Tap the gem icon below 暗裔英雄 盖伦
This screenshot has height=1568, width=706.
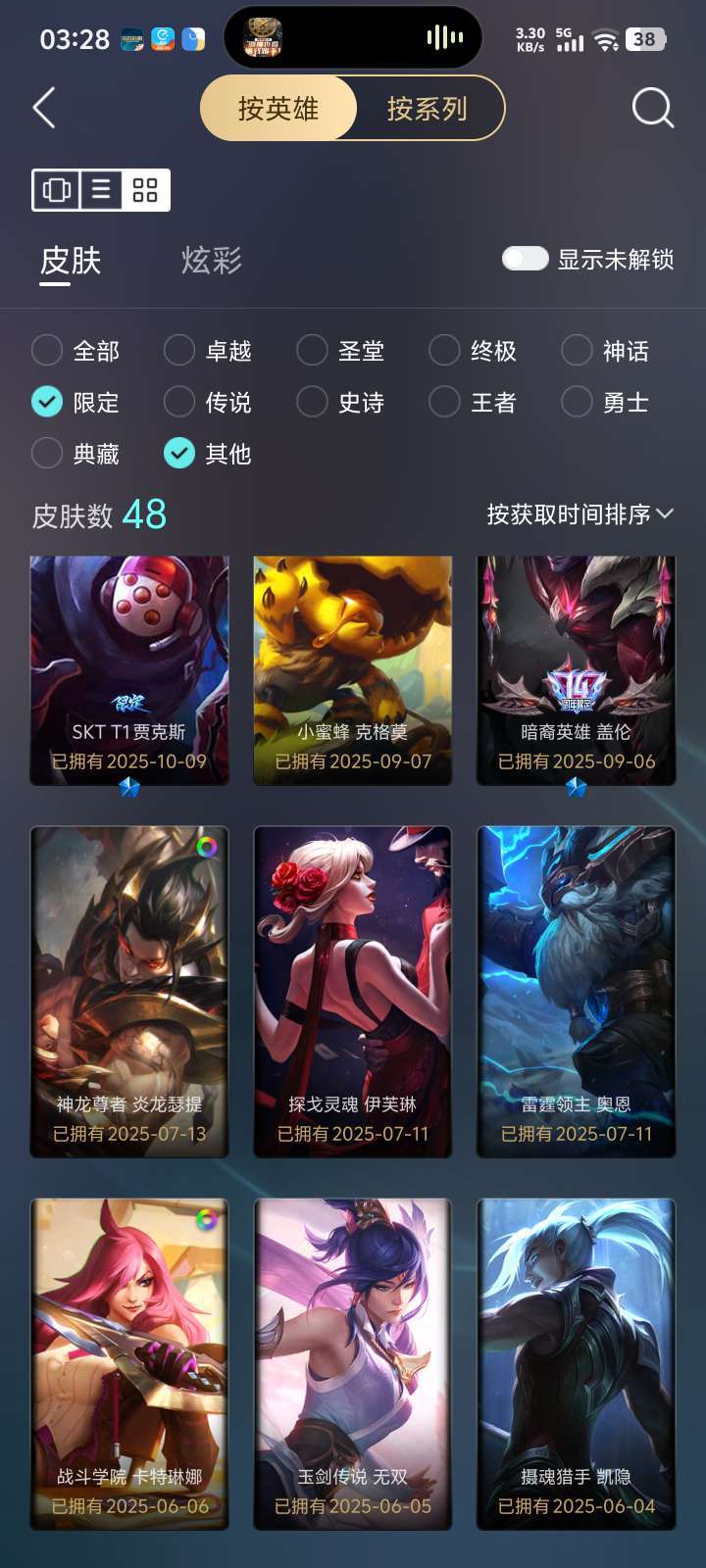577,788
